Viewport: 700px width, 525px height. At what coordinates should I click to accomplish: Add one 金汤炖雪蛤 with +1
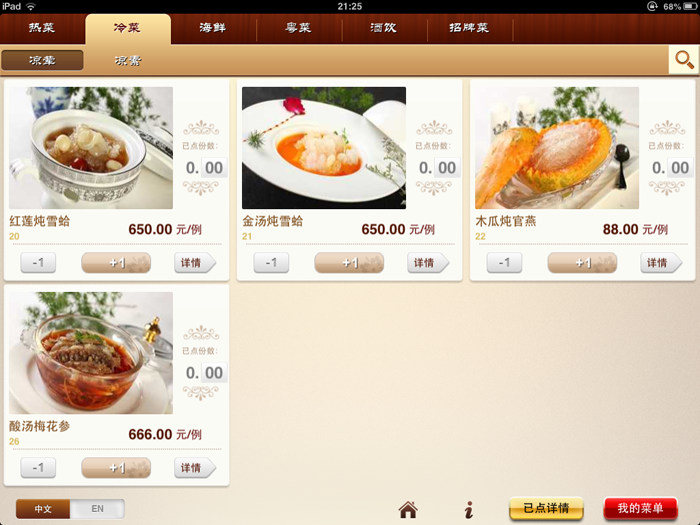(x=349, y=263)
